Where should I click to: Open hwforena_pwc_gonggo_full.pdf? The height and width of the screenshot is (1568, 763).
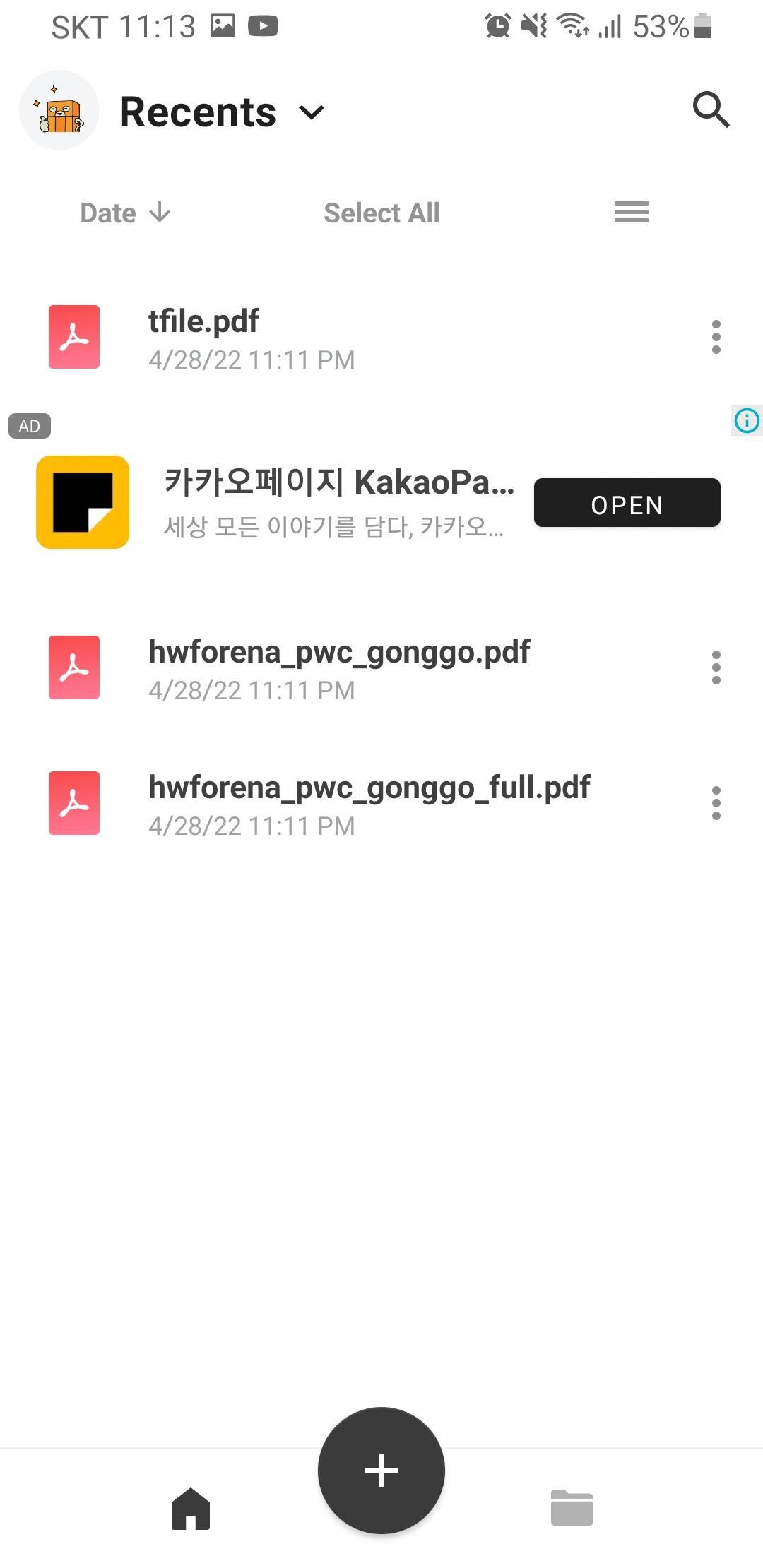(x=369, y=788)
